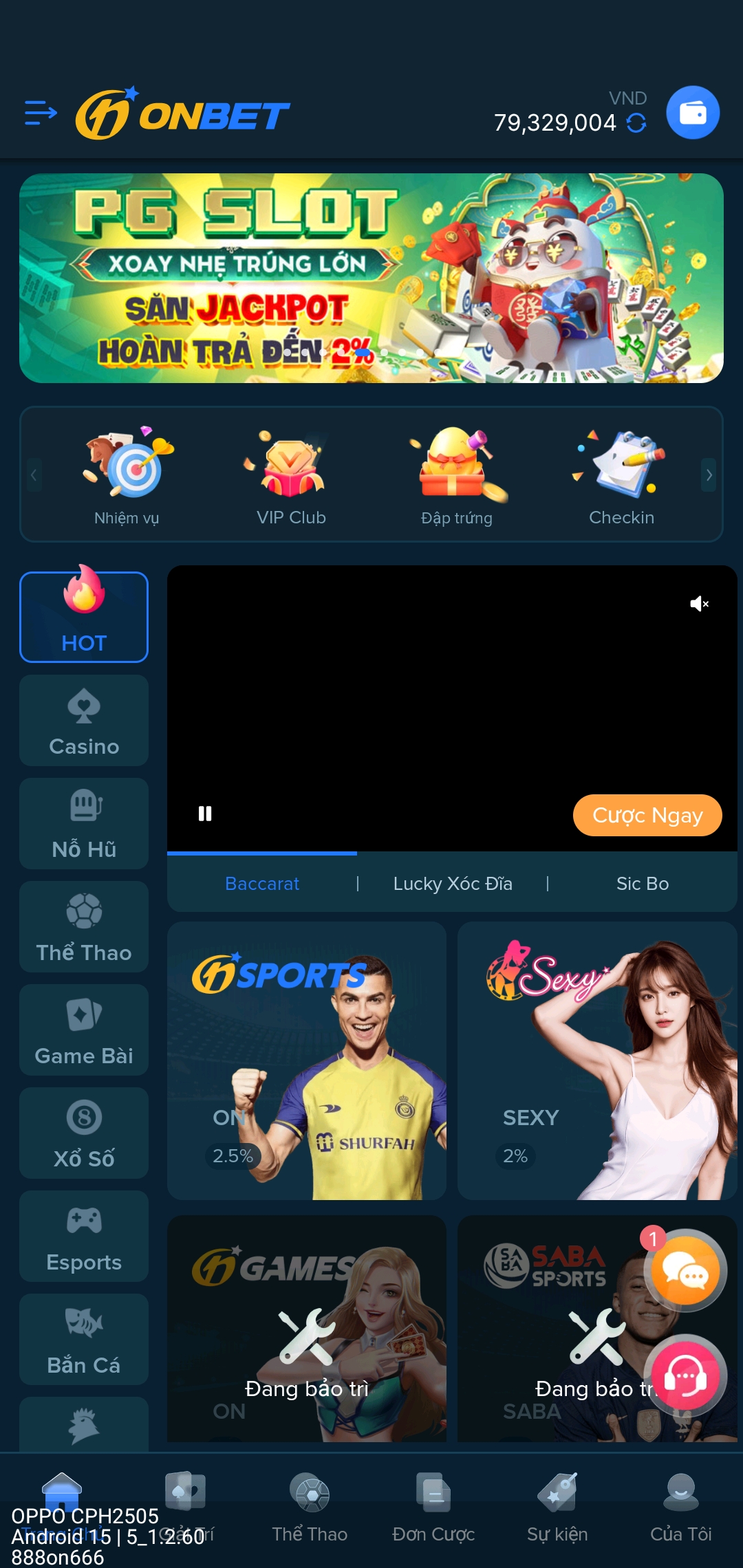The height and width of the screenshot is (1568, 743).
Task: Open the wallet button
Action: 692,113
